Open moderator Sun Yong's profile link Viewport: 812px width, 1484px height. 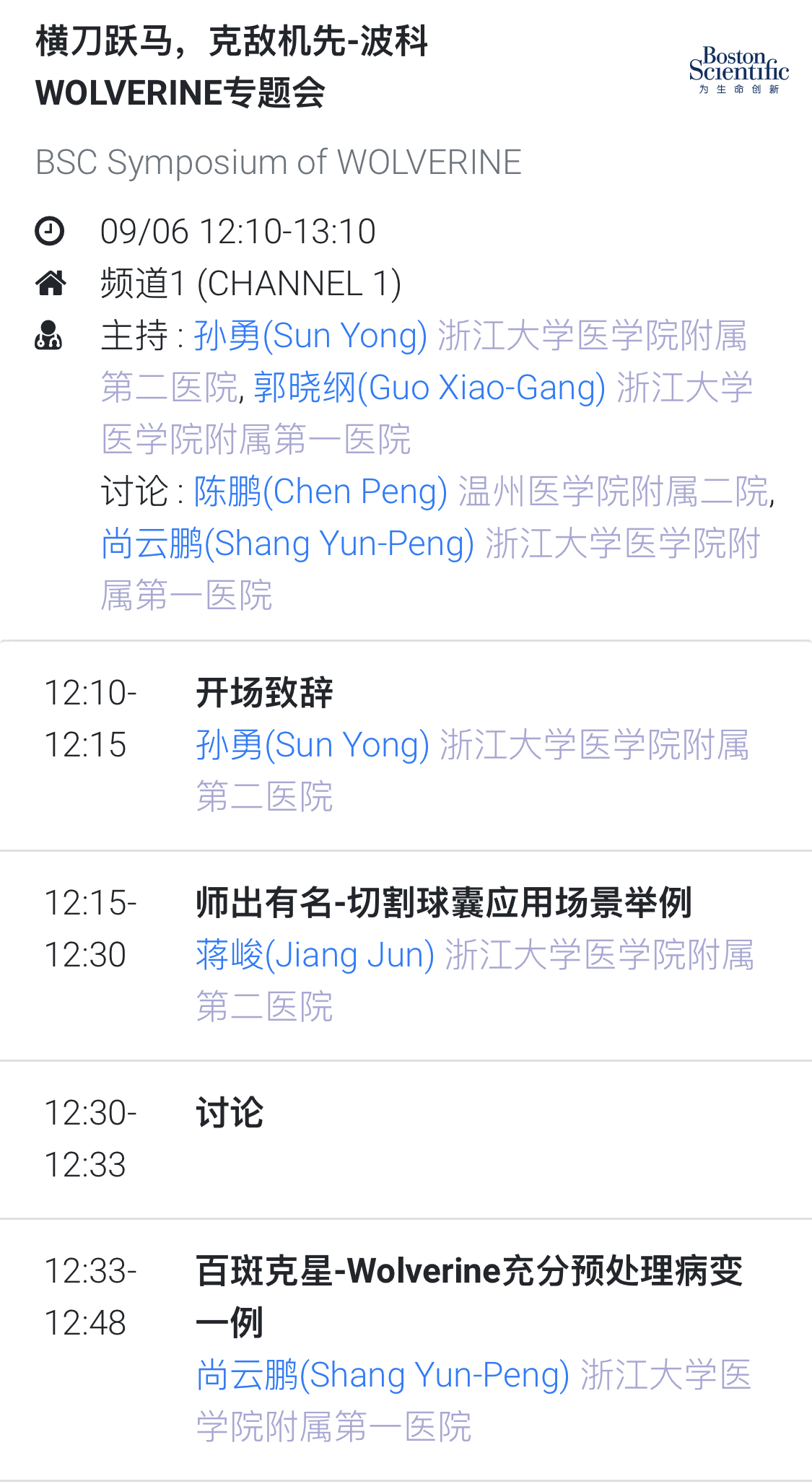pos(311,336)
